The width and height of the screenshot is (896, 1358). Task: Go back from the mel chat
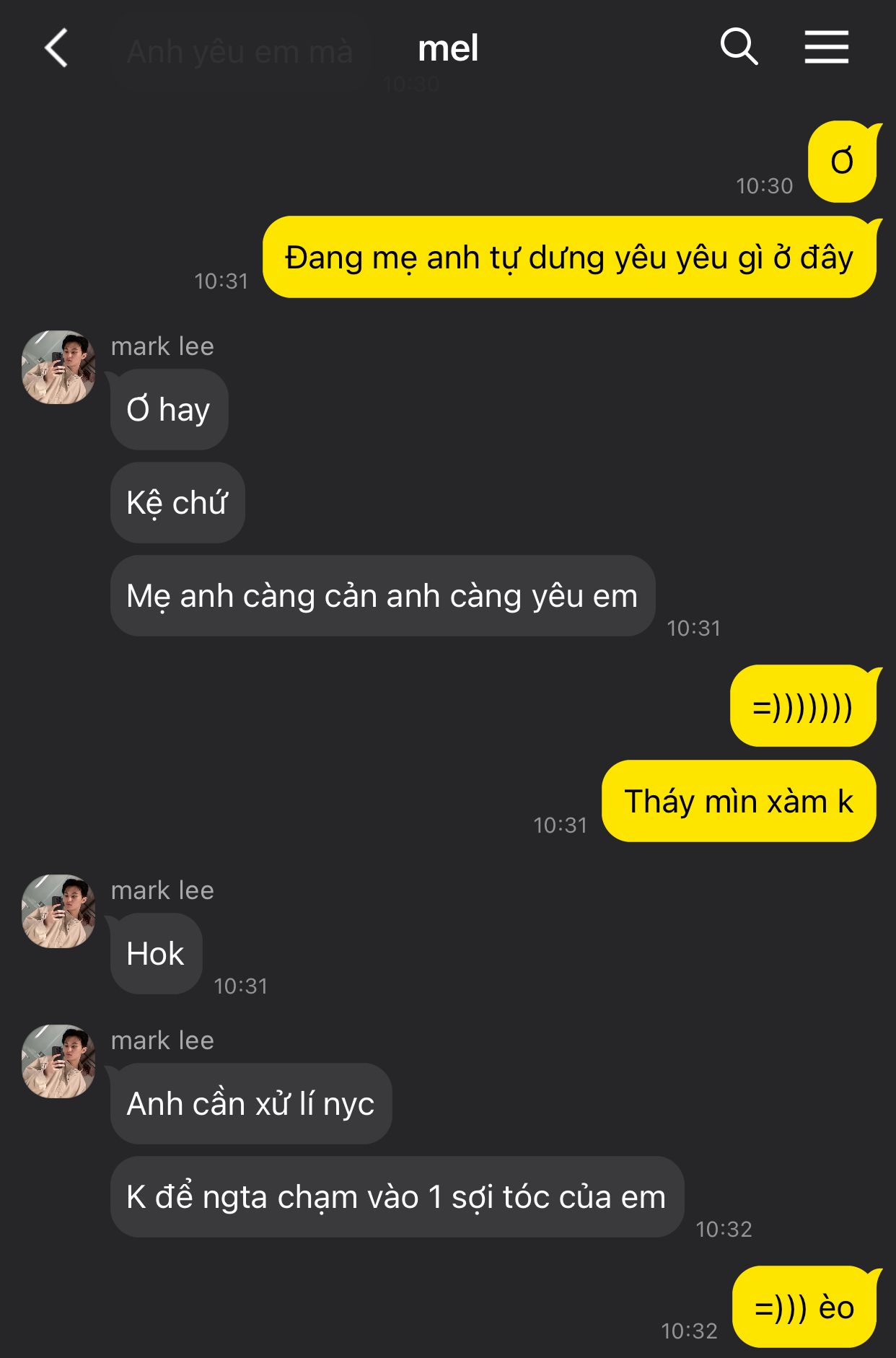56,48
